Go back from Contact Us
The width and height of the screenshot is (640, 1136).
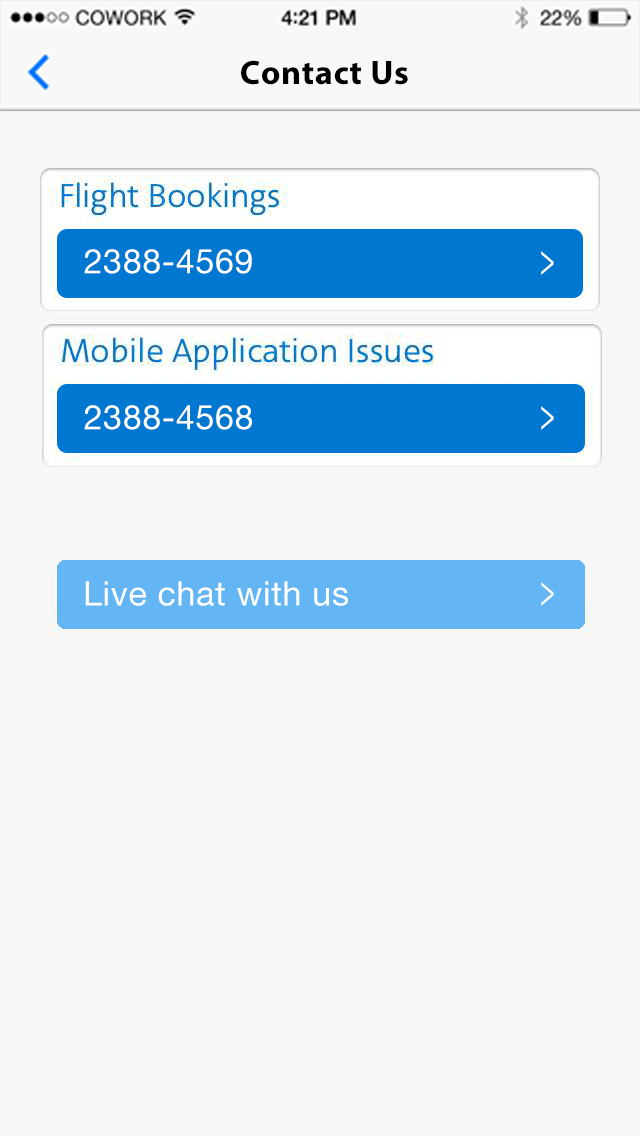[38, 72]
